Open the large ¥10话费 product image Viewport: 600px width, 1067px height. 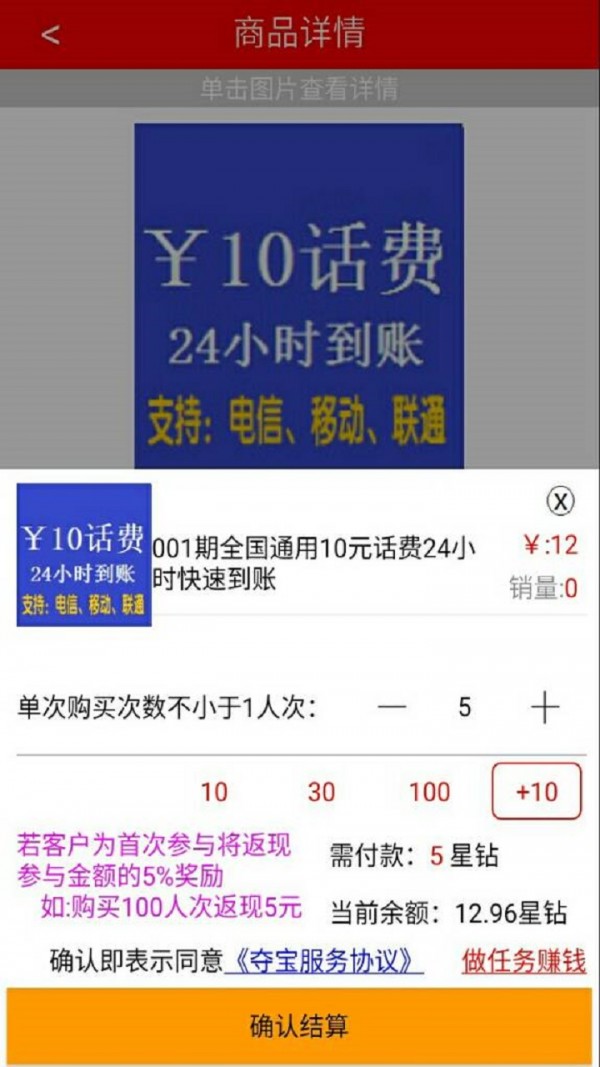[299, 295]
